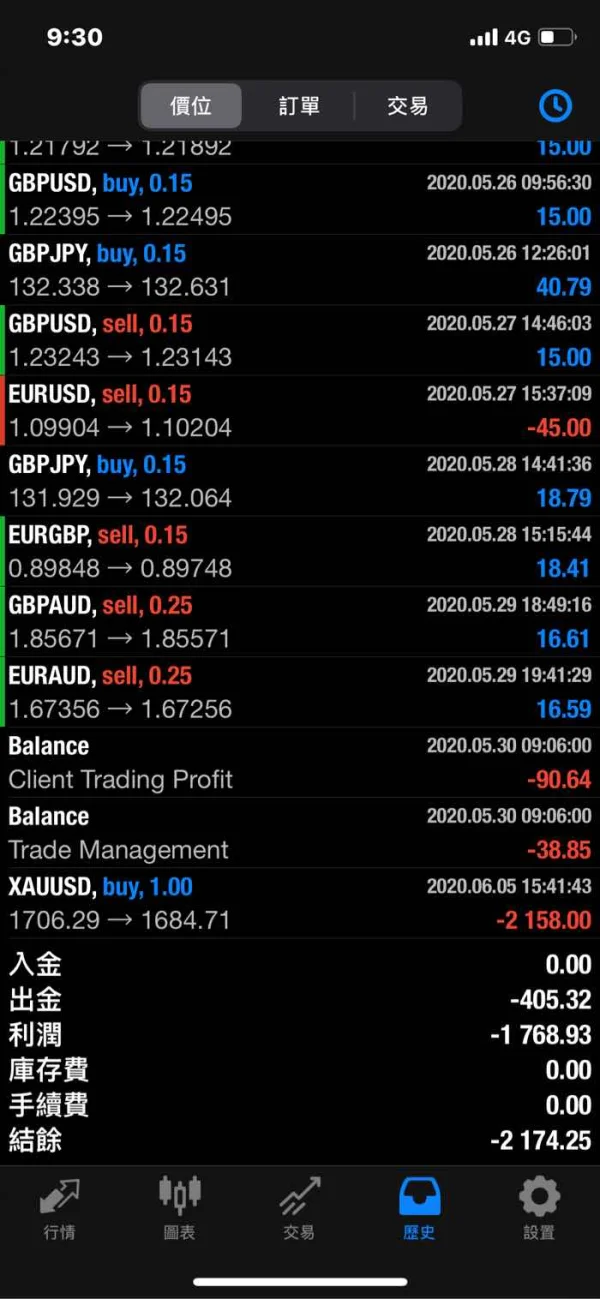Tap the 歷史 bottom tab
Image resolution: width=600 pixels, height=1299 pixels.
(419, 1207)
